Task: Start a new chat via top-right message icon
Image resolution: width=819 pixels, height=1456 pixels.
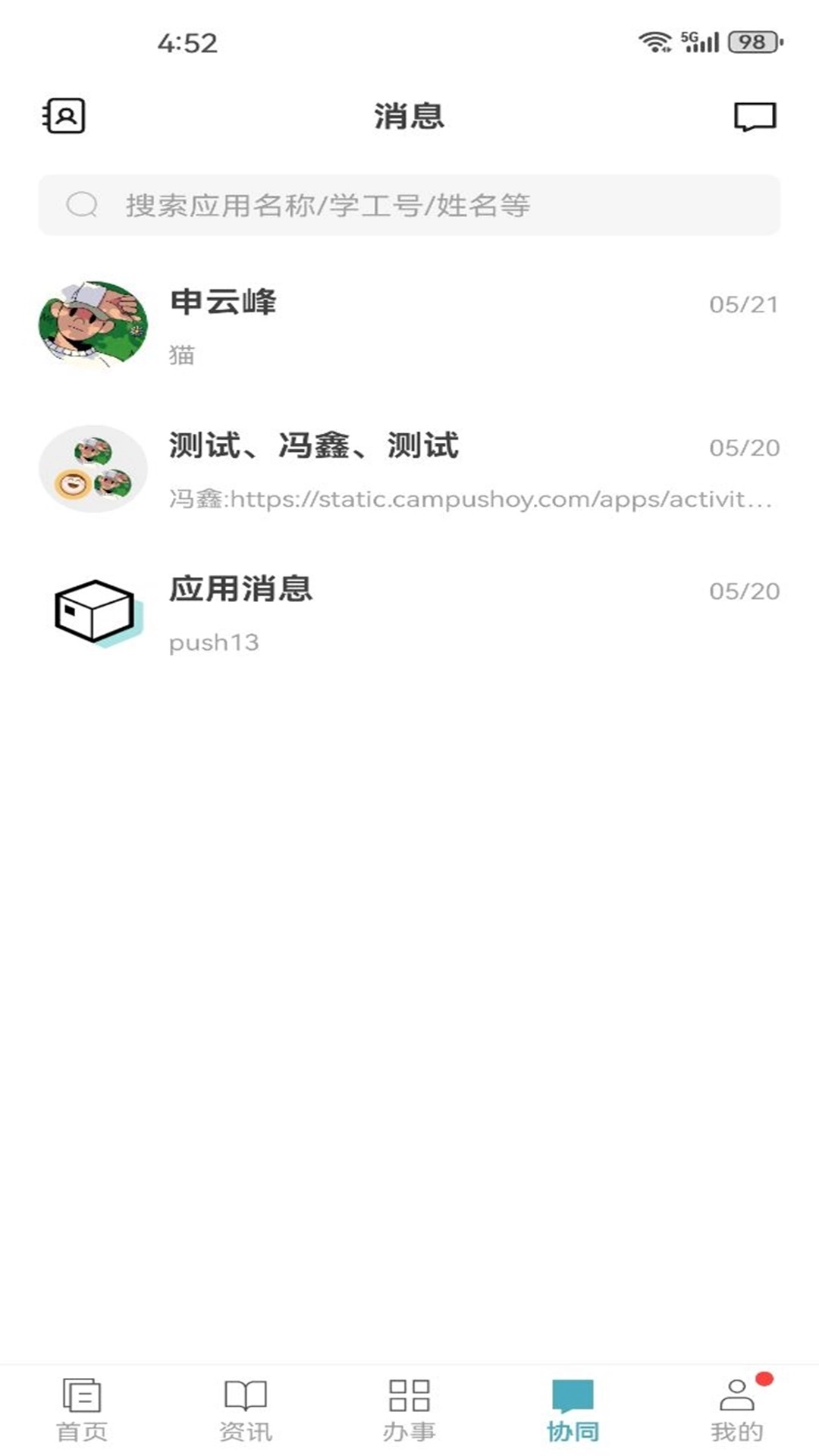Action: pyautogui.click(x=756, y=117)
